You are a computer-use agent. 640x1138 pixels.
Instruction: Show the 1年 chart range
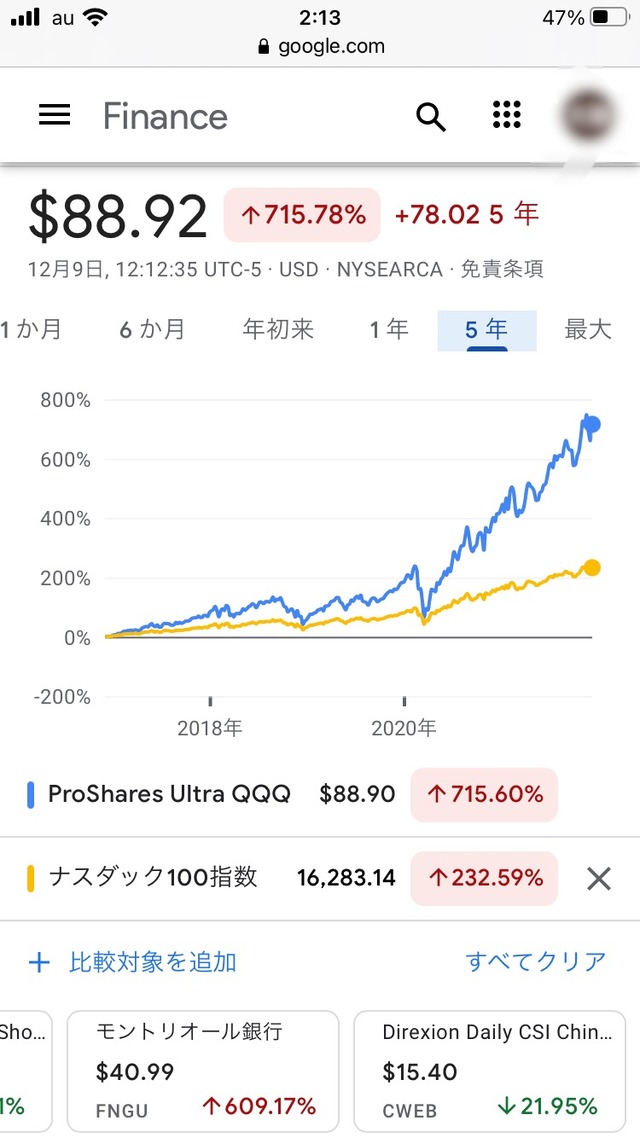click(389, 329)
